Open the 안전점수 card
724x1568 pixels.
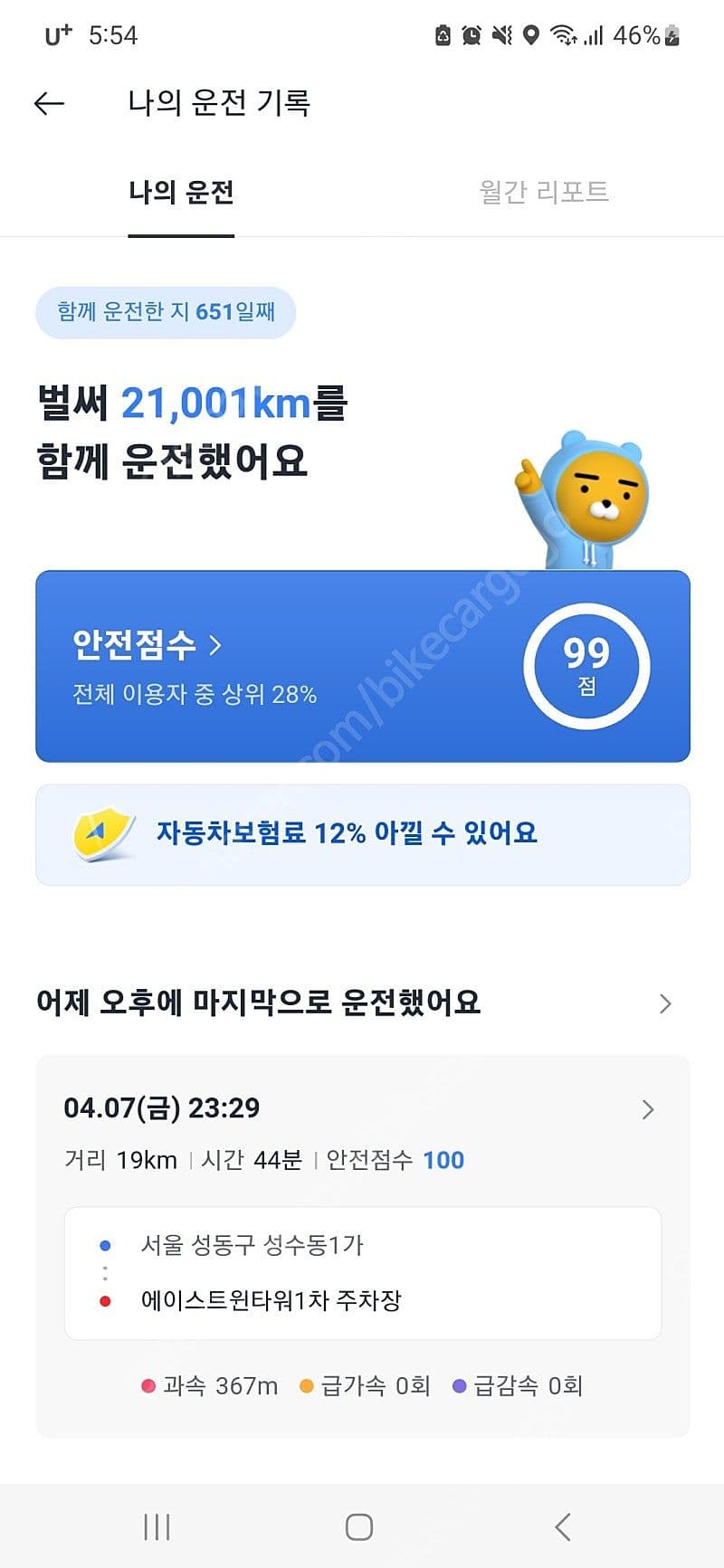(362, 666)
